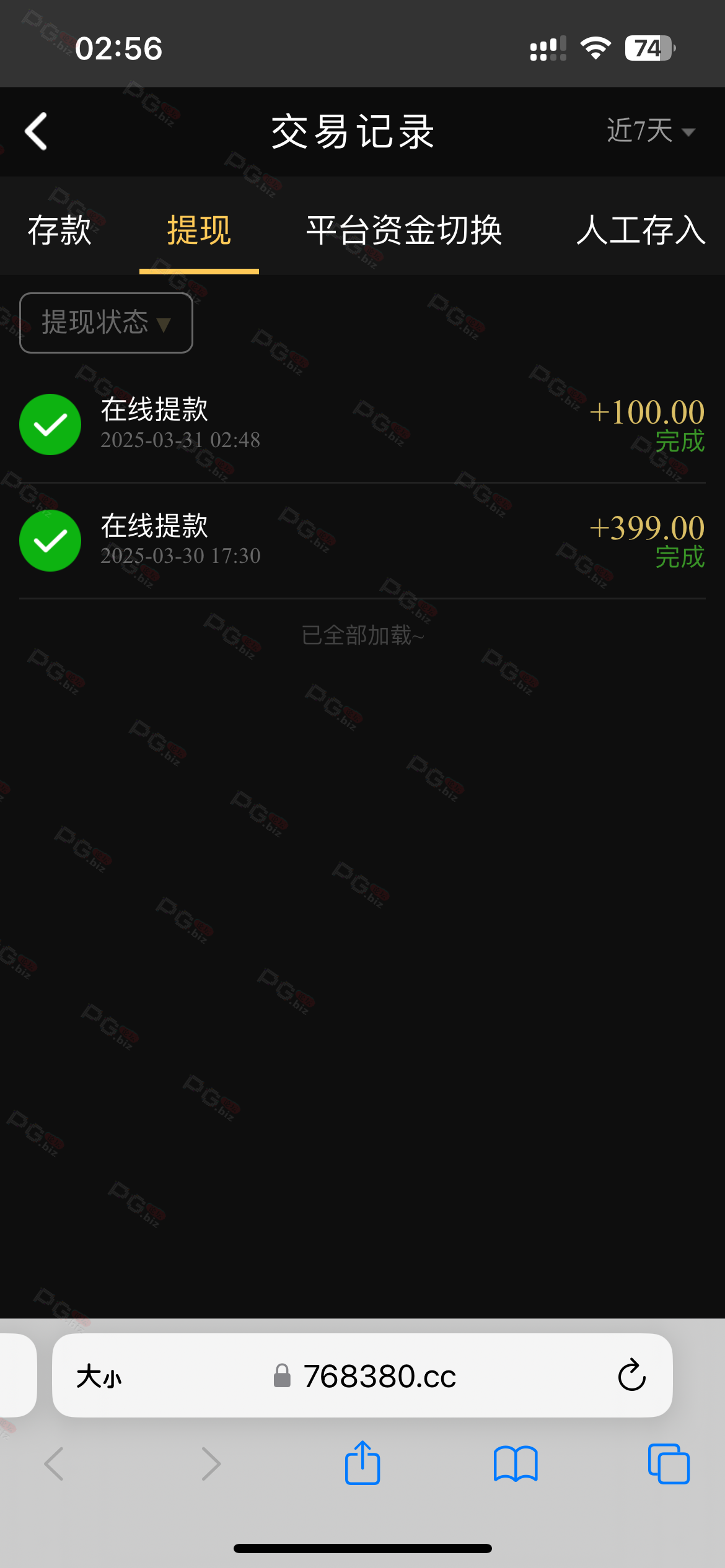
Task: Open the 近7天 date range dropdown
Action: tap(651, 131)
